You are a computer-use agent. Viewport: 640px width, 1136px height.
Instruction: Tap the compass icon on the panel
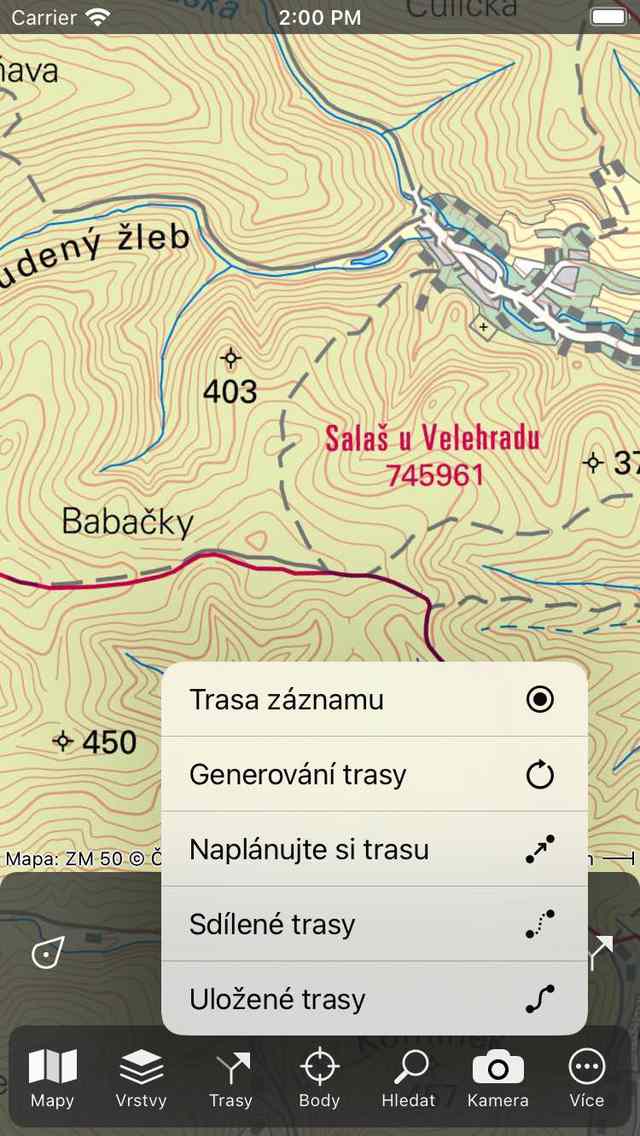(x=47, y=953)
